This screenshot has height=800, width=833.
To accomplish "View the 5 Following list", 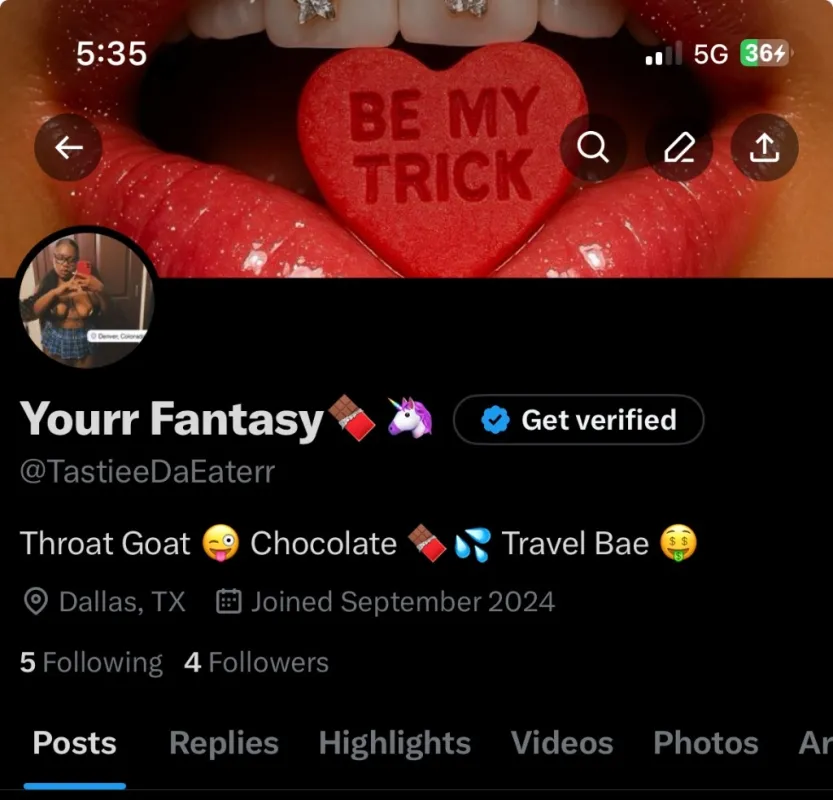I will coord(91,662).
